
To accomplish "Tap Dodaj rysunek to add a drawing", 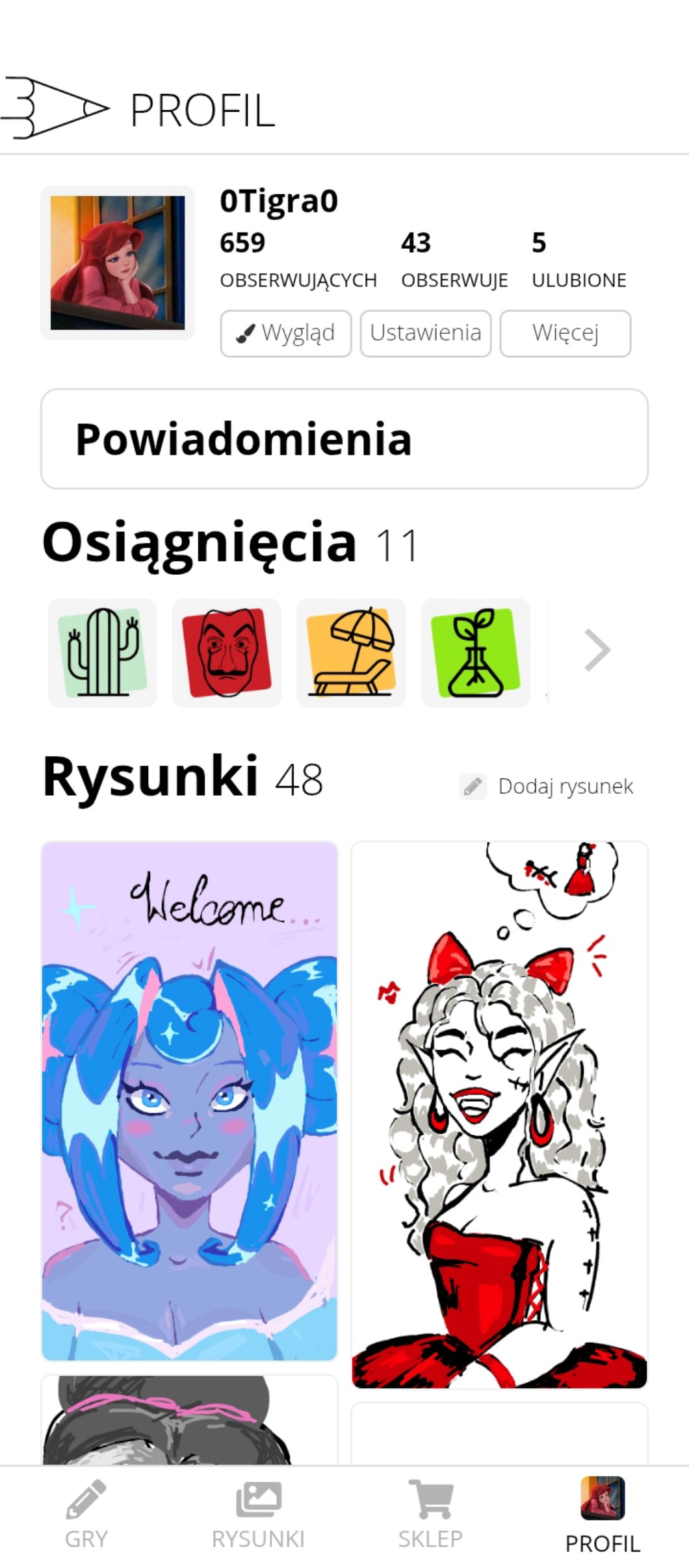I will click(x=547, y=786).
